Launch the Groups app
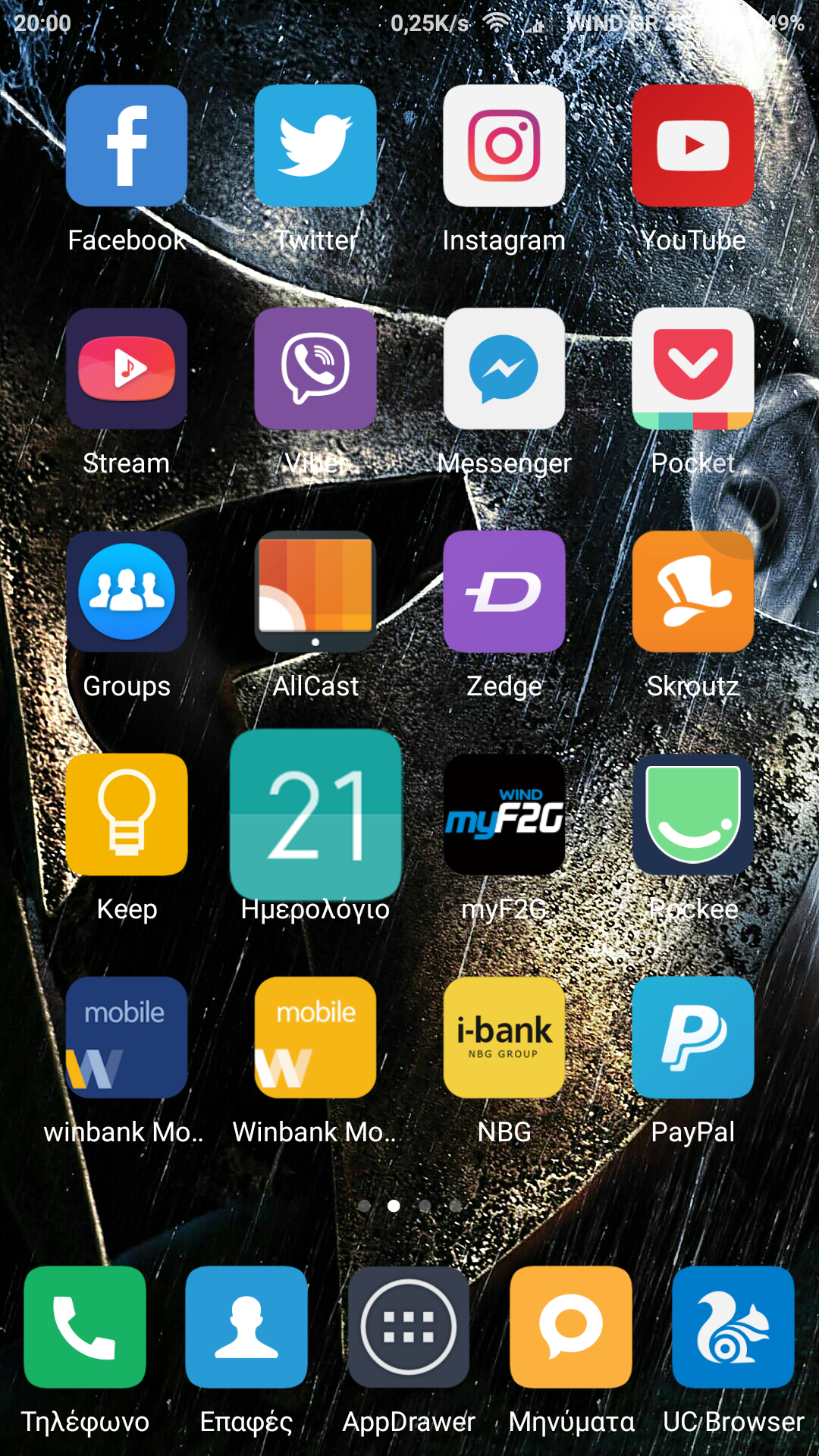The width and height of the screenshot is (819, 1456). tap(127, 591)
